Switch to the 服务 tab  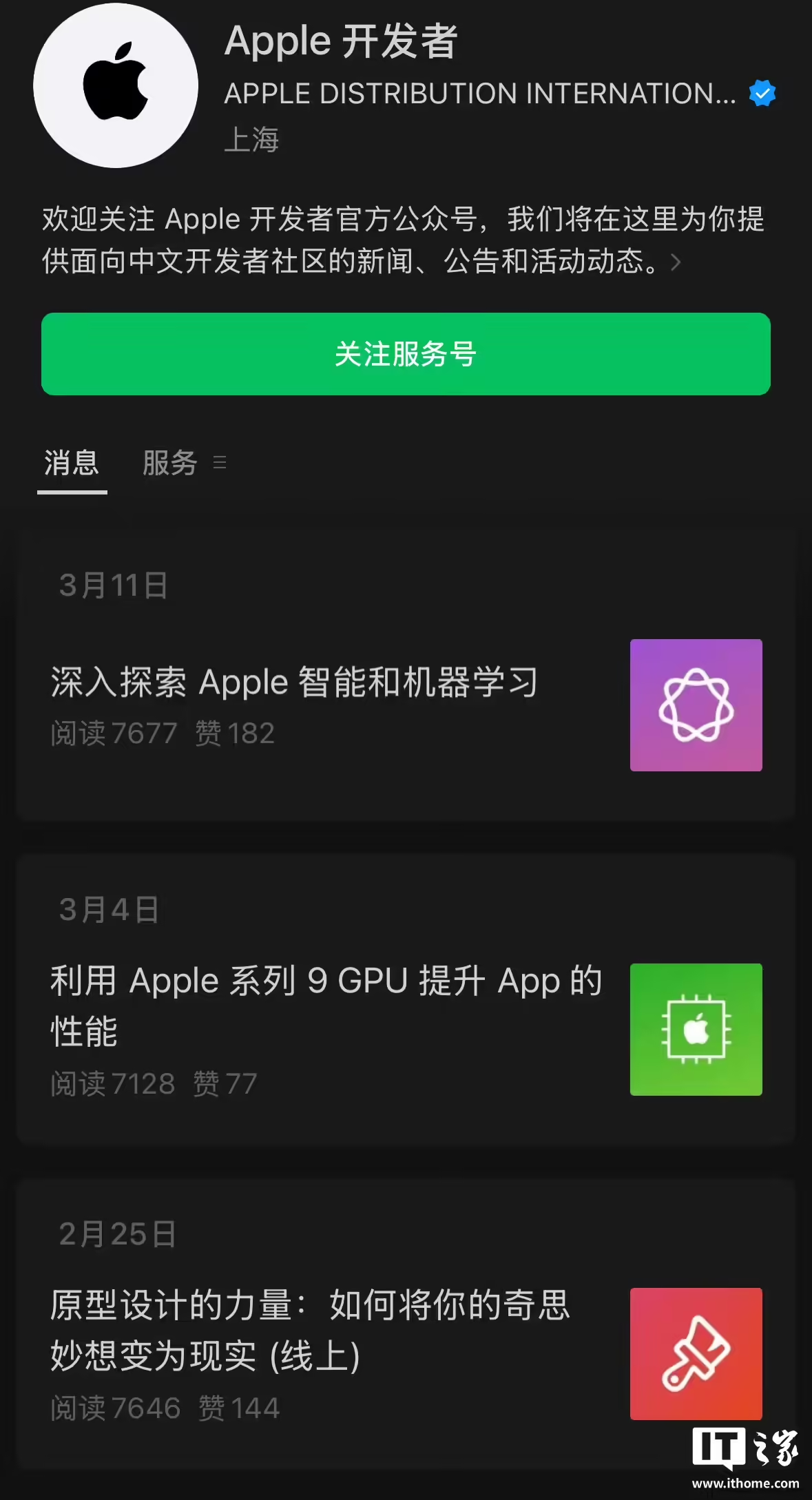[170, 463]
